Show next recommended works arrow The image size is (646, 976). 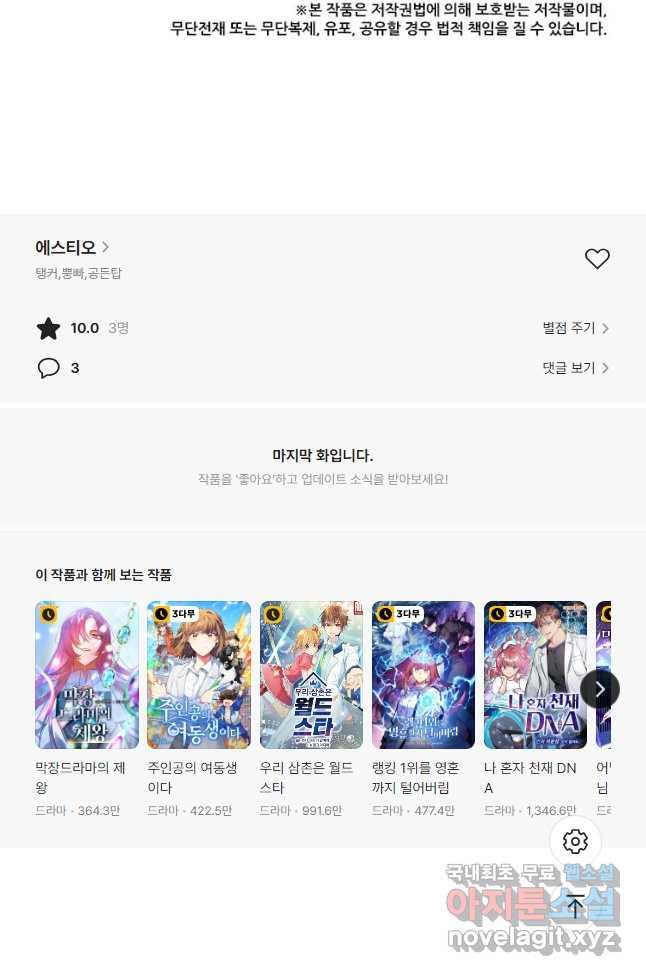(600, 689)
